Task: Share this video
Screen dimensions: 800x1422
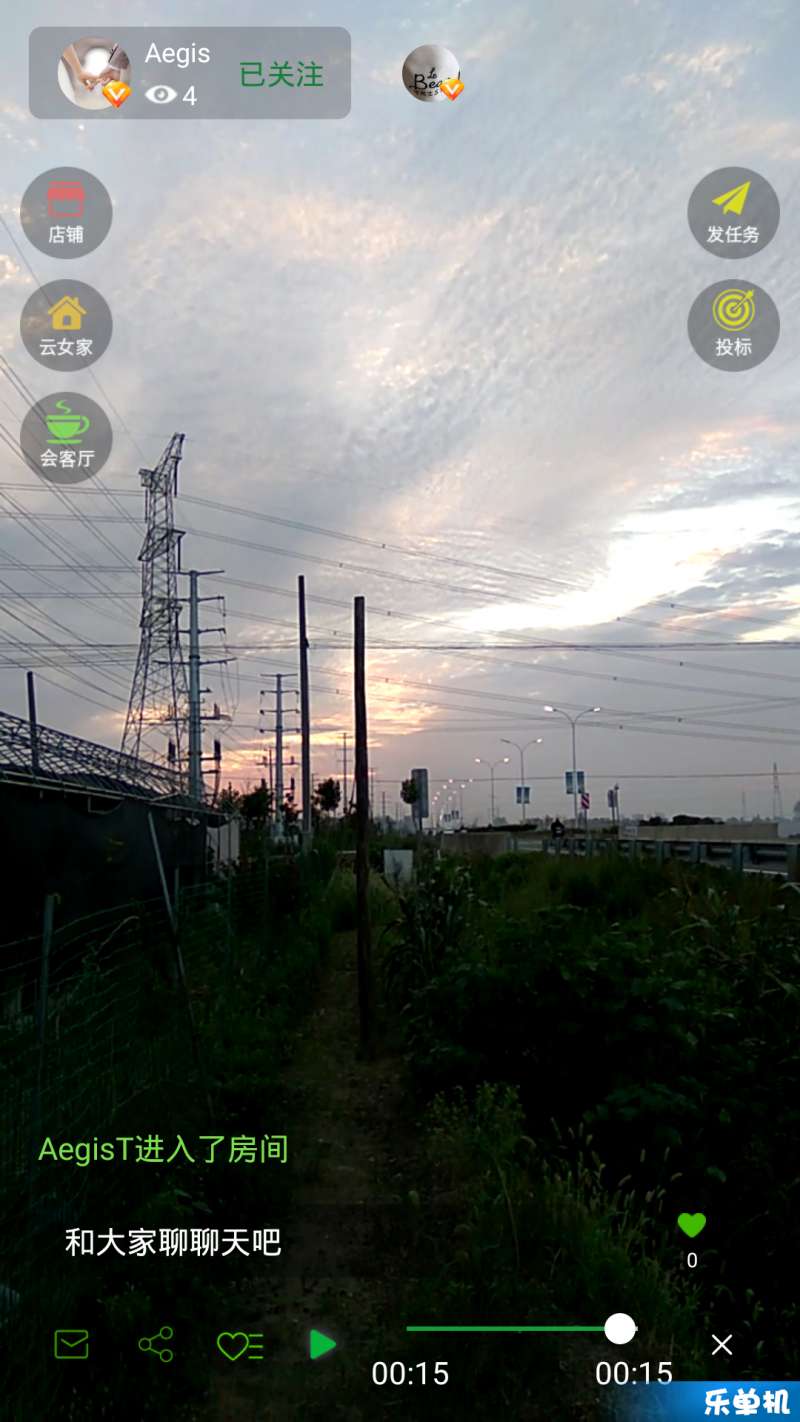Action: 156,1344
